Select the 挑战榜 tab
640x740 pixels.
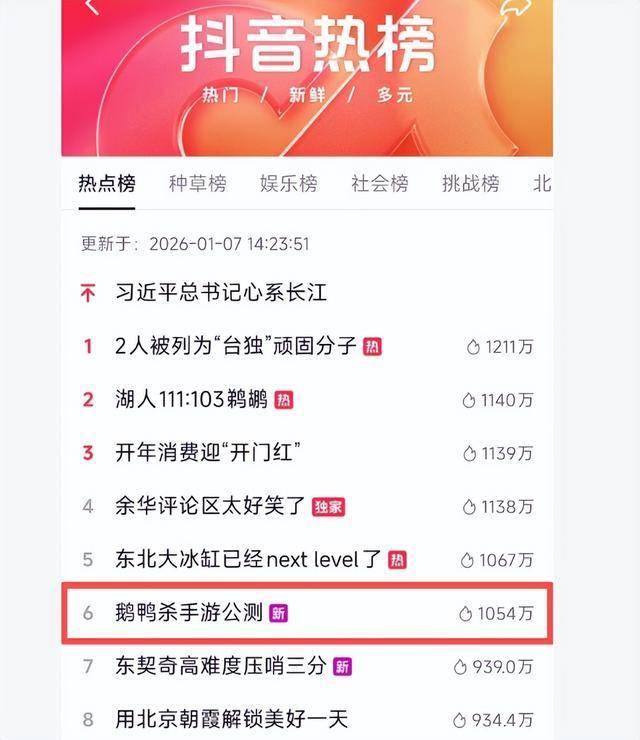pos(470,184)
